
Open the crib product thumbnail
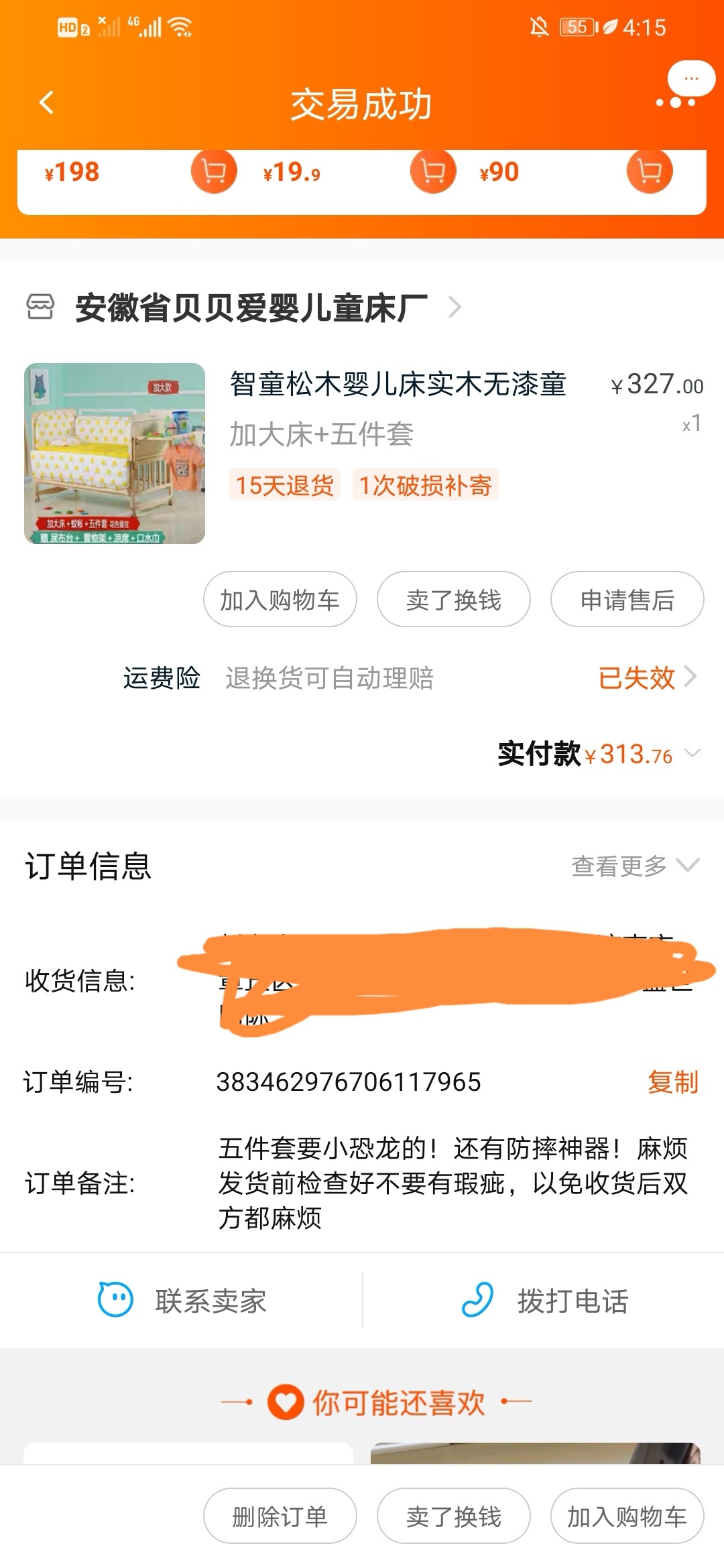(115, 454)
